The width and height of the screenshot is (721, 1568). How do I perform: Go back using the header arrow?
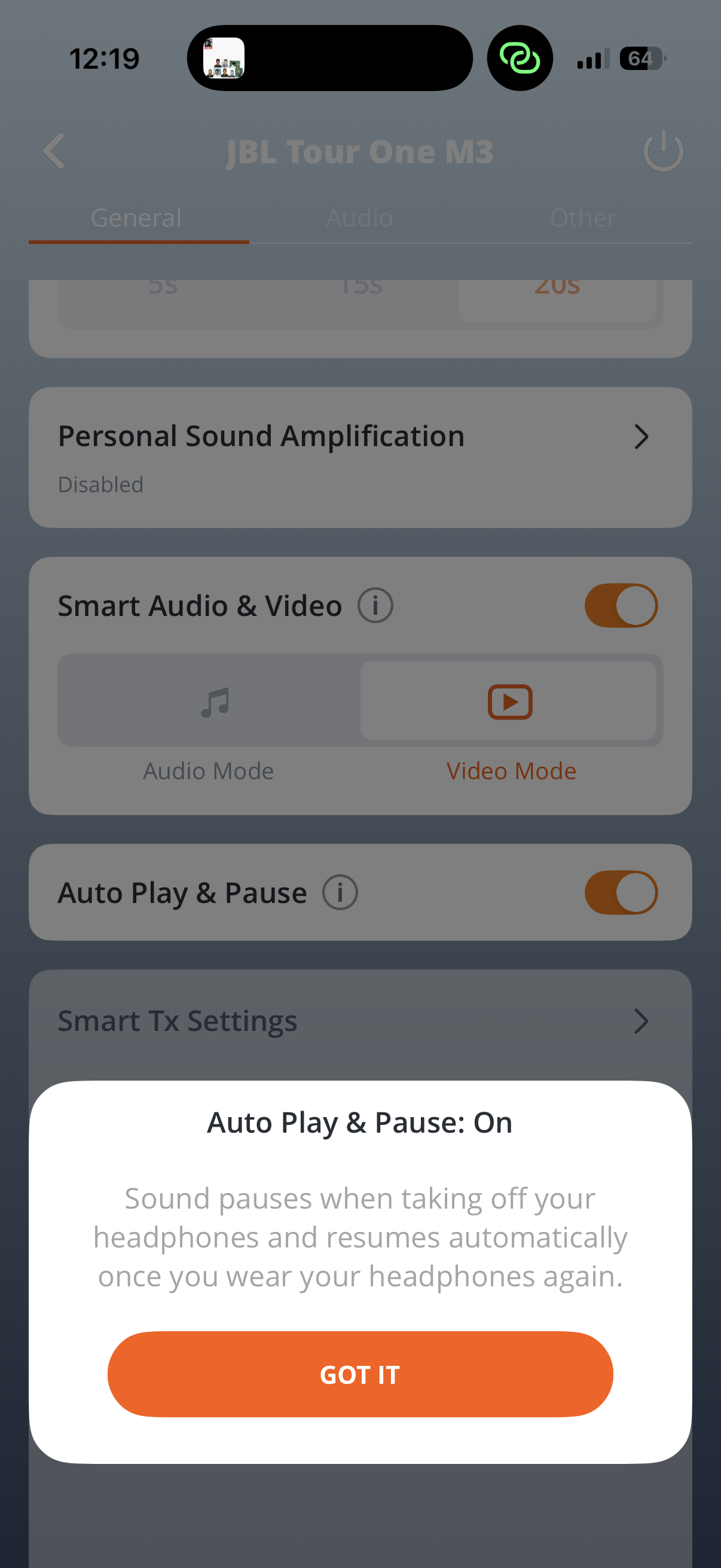(54, 150)
